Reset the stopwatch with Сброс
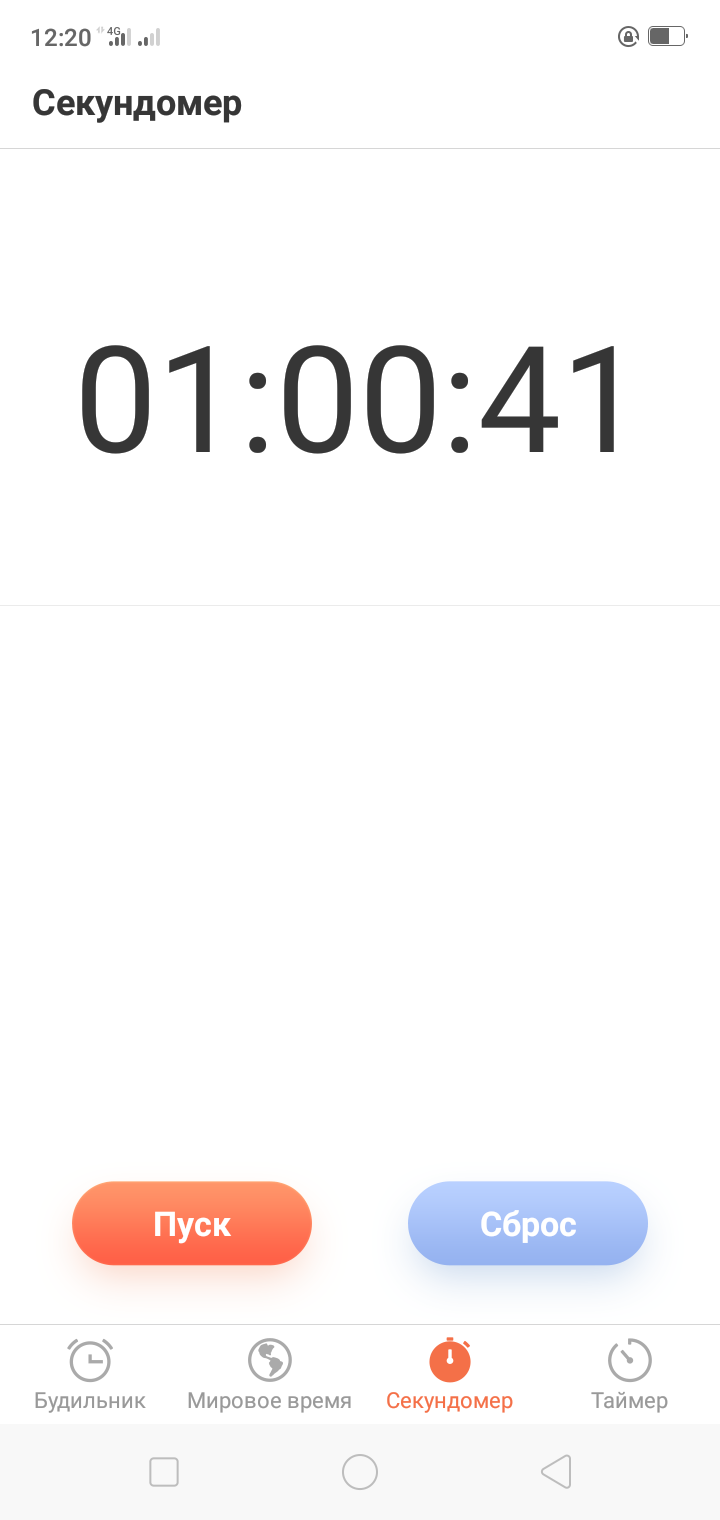720x1520 pixels. [528, 1223]
